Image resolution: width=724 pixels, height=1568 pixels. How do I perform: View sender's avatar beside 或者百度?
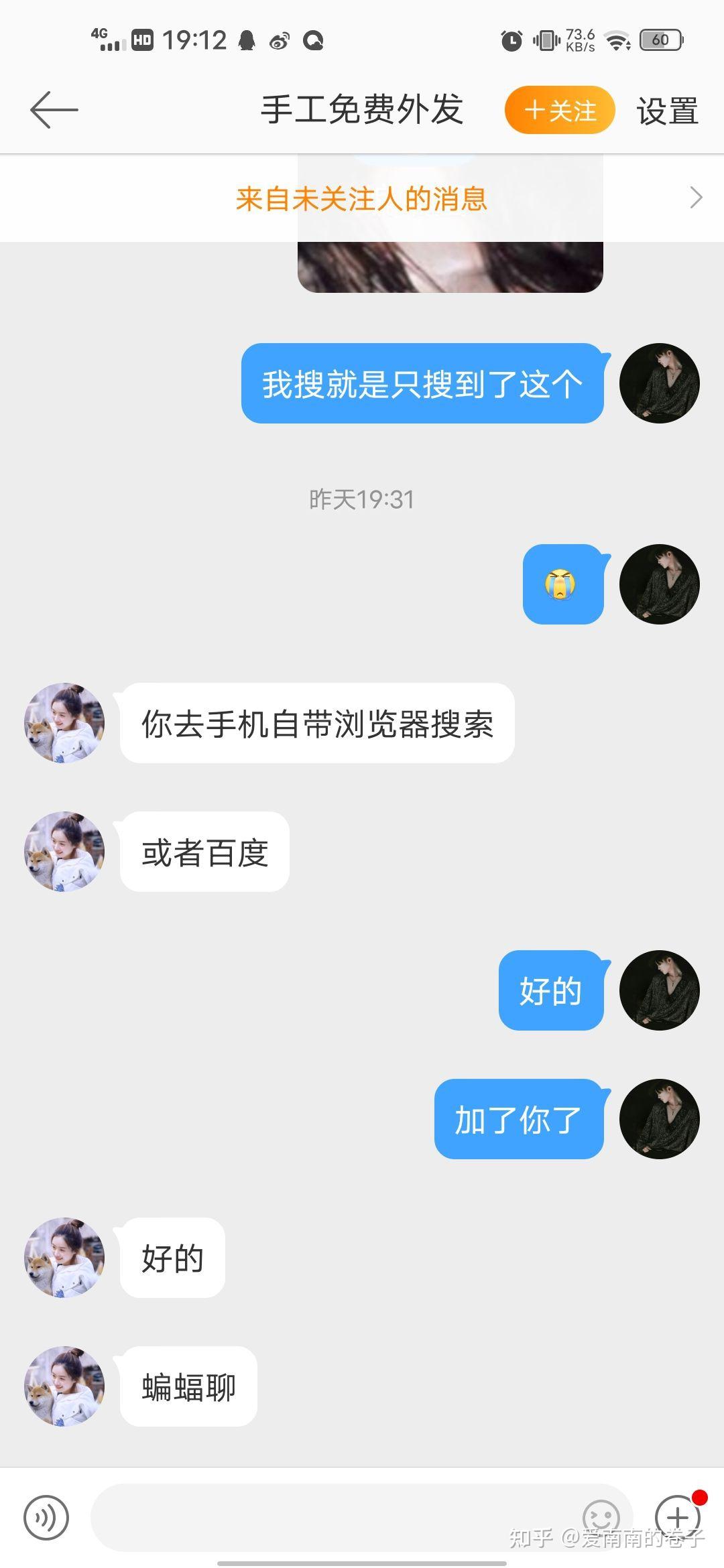64,852
